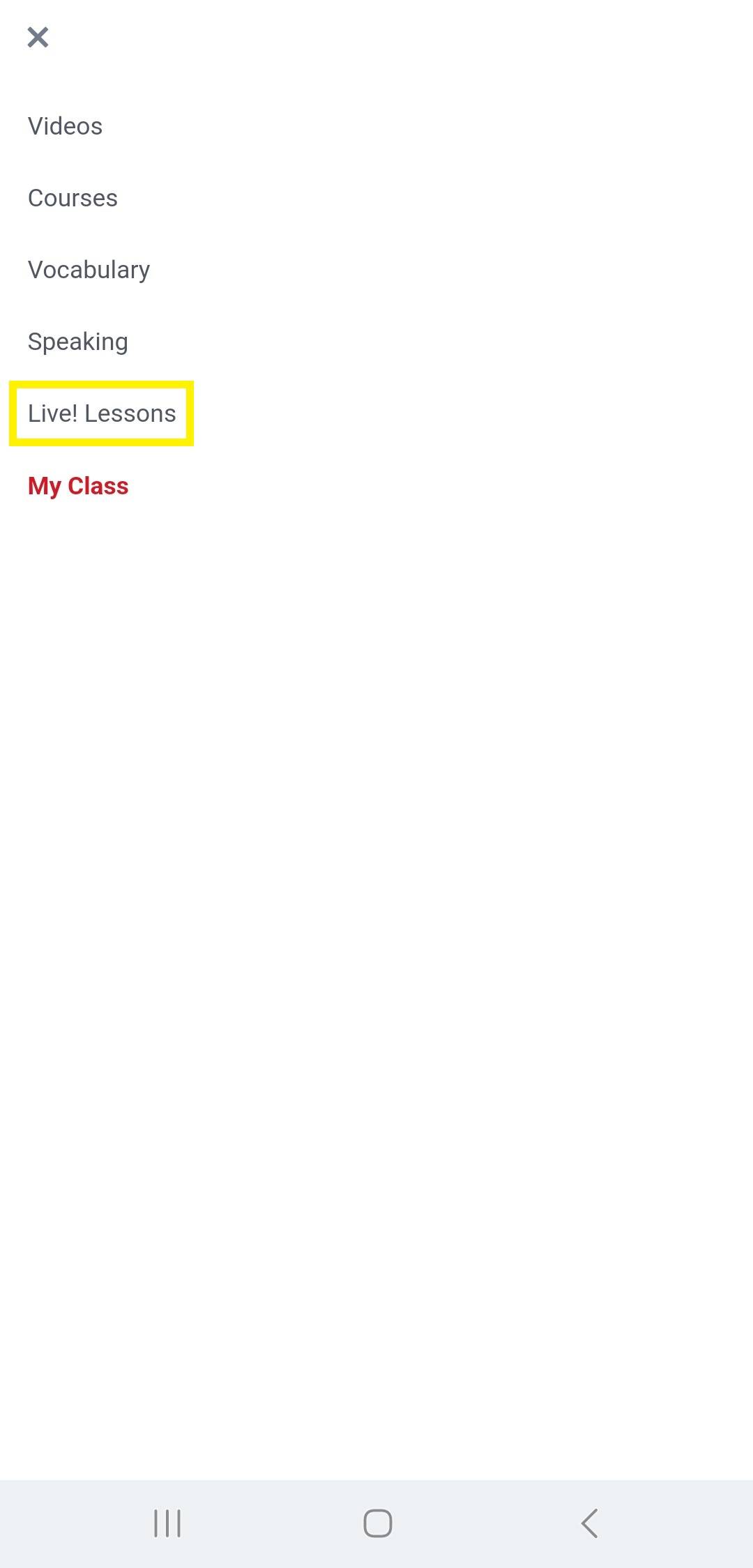Close the navigation menu
Screen dimensions: 753x1568
coord(38,37)
